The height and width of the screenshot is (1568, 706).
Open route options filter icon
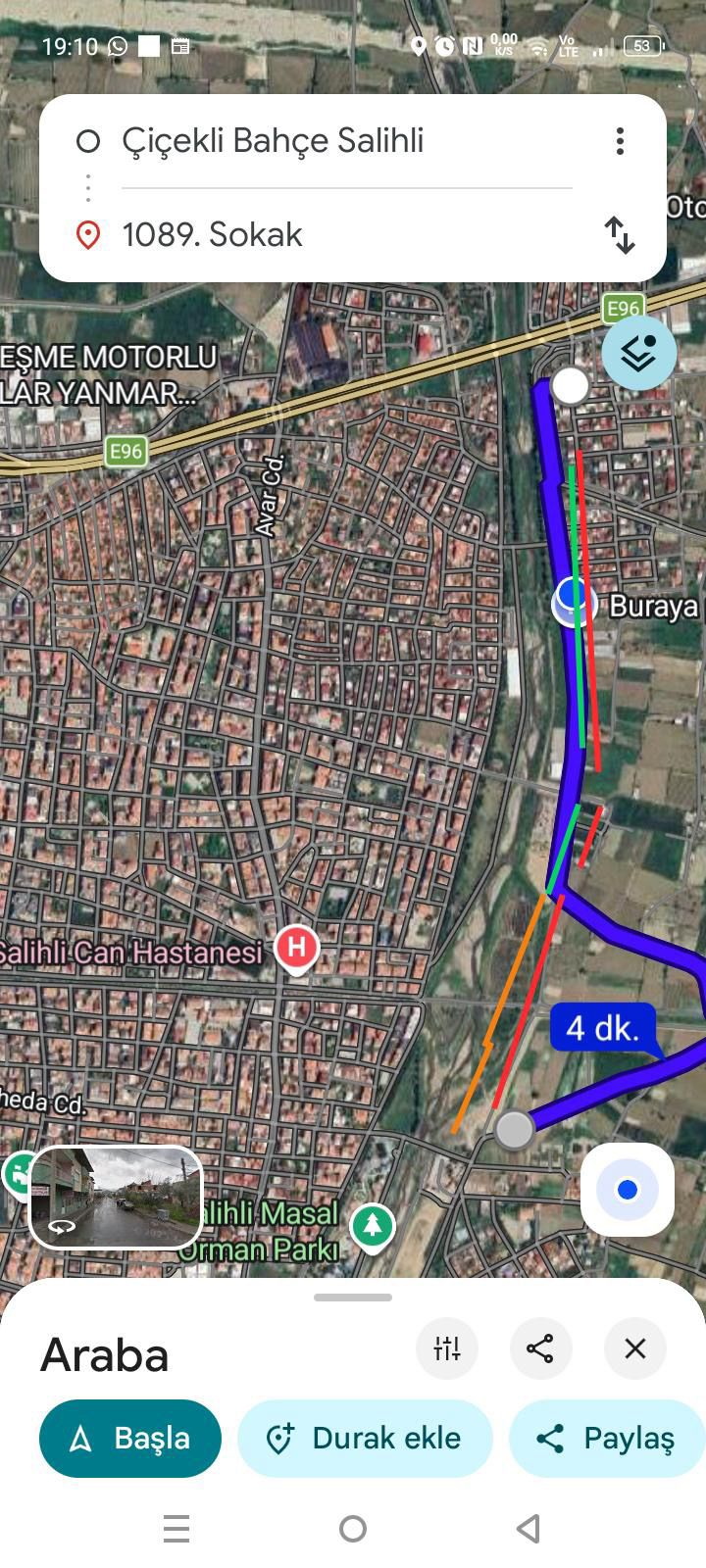(447, 1348)
